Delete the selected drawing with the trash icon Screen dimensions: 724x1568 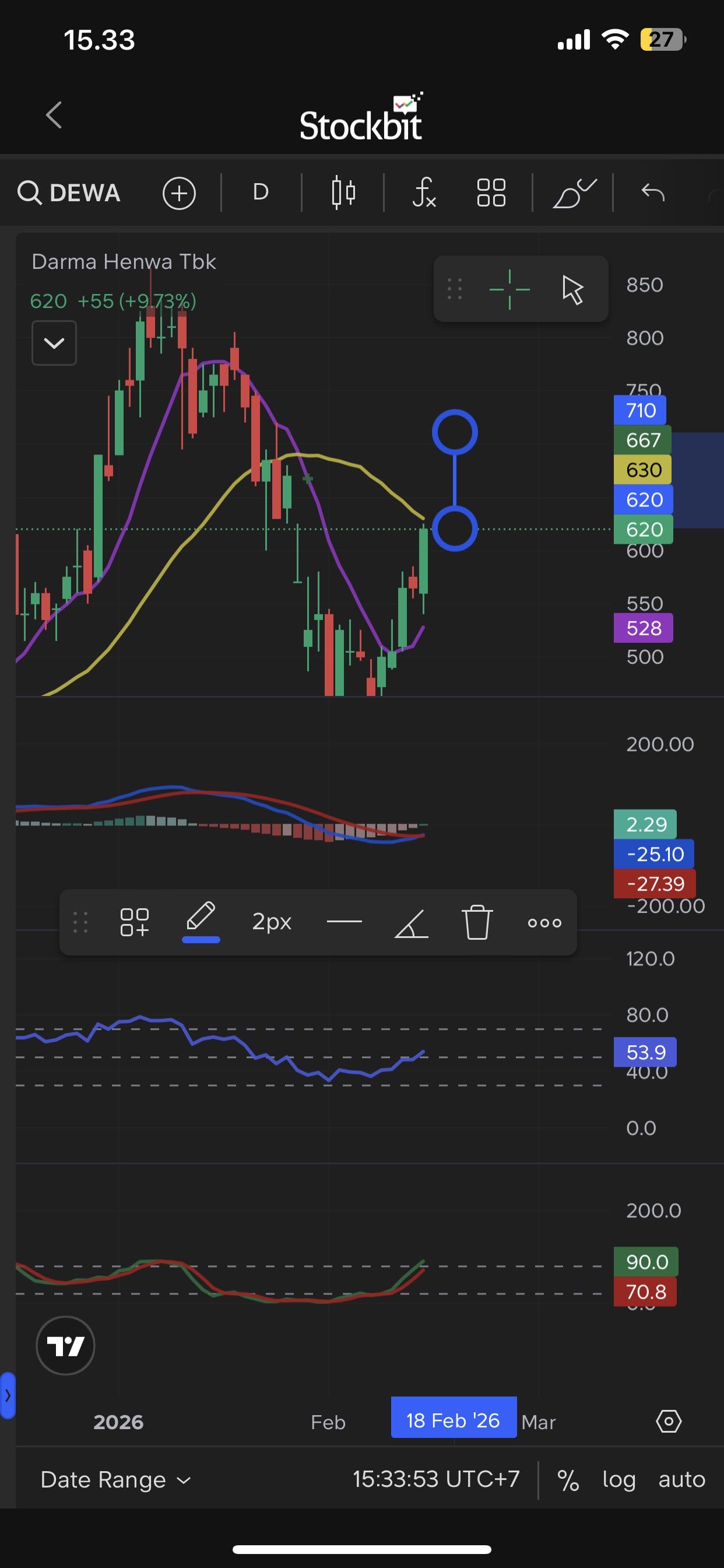[x=477, y=922]
